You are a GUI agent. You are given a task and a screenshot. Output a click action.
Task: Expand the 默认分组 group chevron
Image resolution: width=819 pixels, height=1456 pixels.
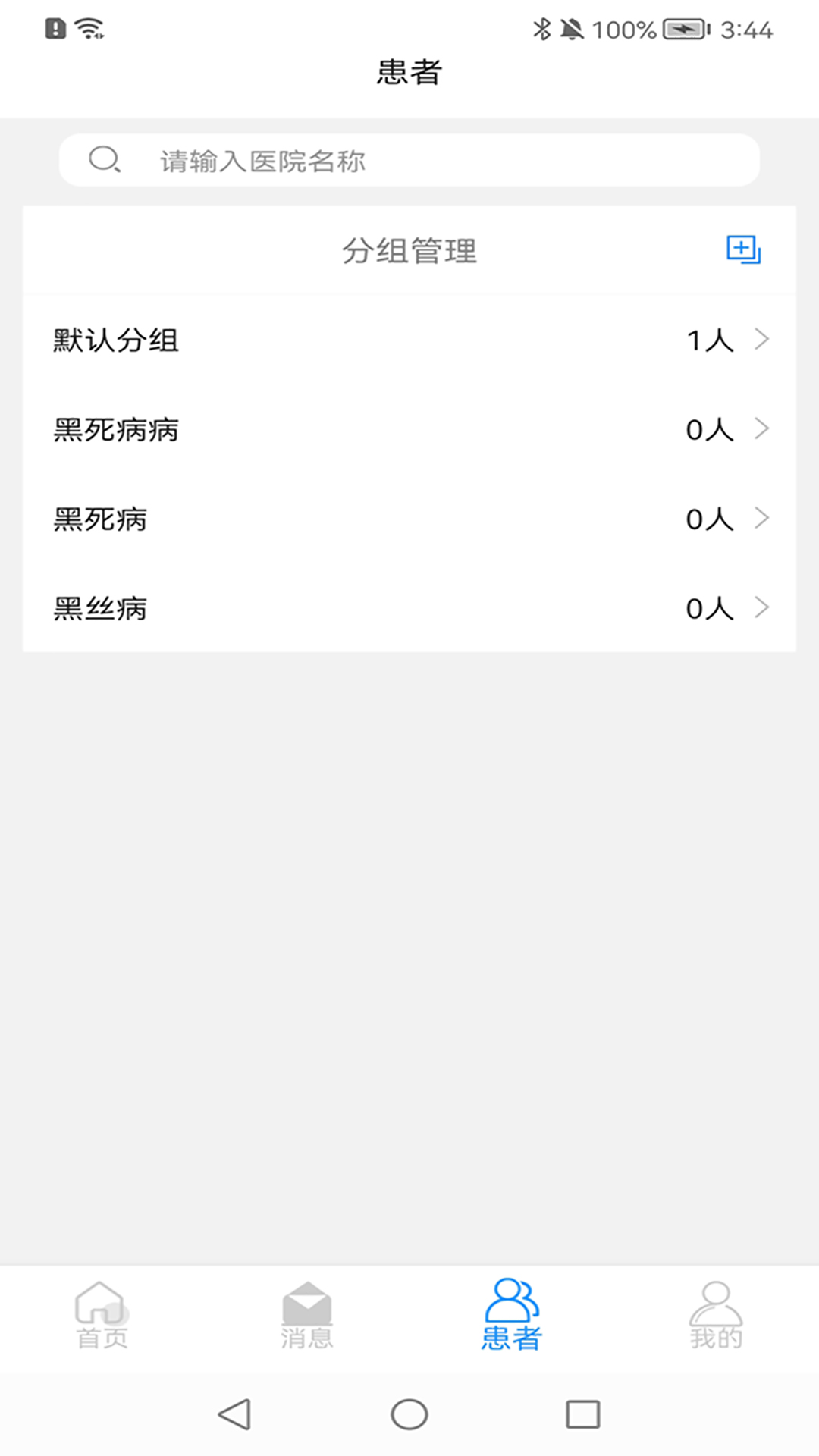(x=761, y=340)
